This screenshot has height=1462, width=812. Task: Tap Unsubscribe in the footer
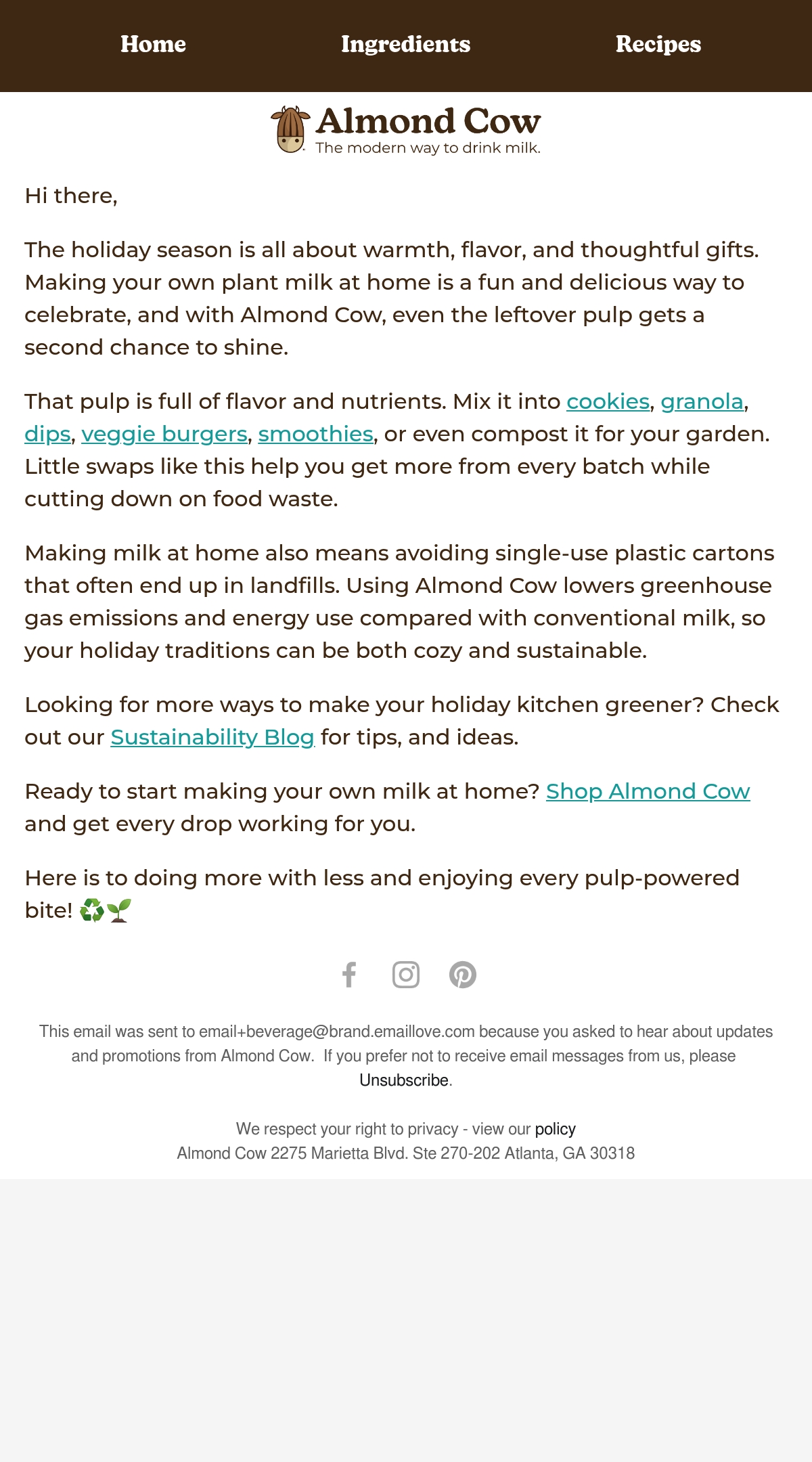coord(404,1080)
